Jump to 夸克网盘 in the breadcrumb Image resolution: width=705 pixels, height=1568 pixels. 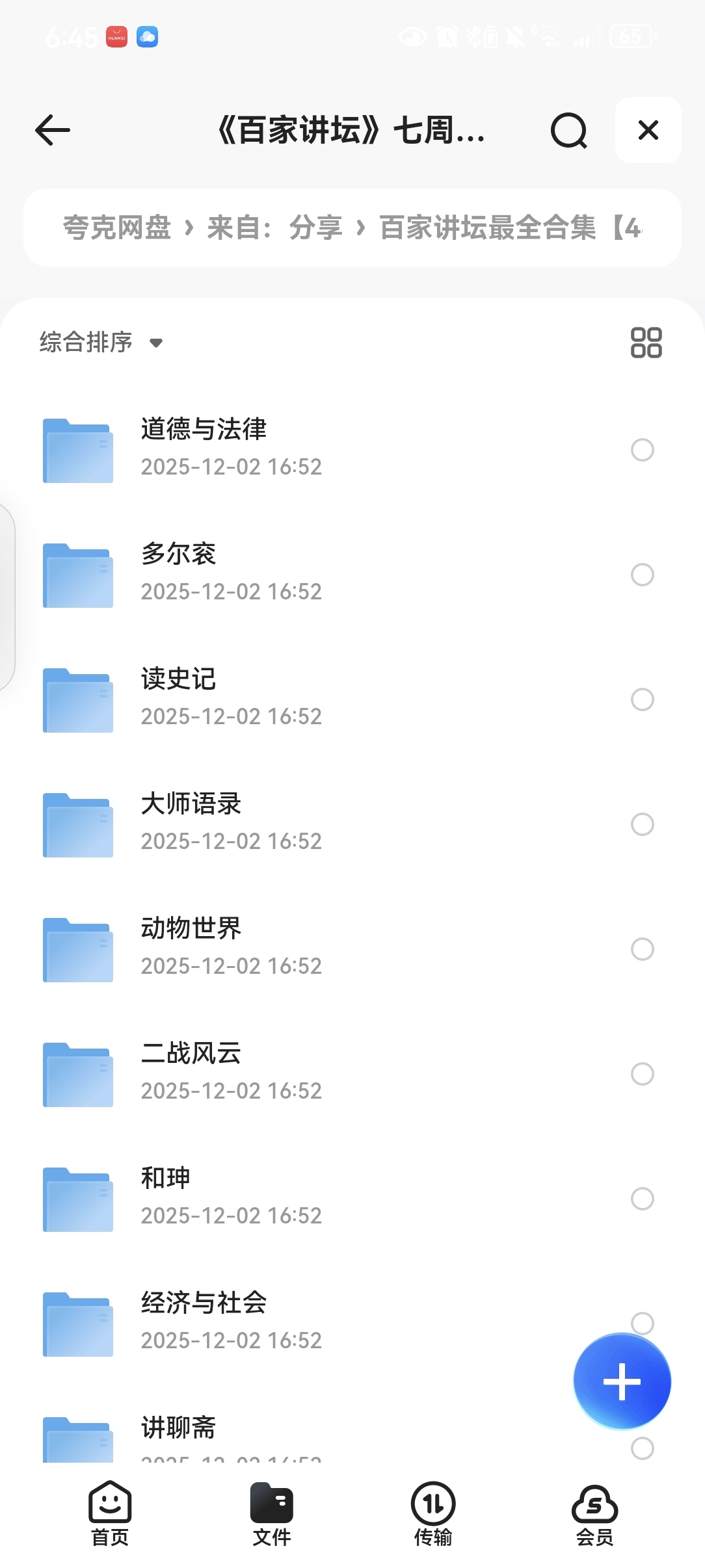(x=117, y=228)
